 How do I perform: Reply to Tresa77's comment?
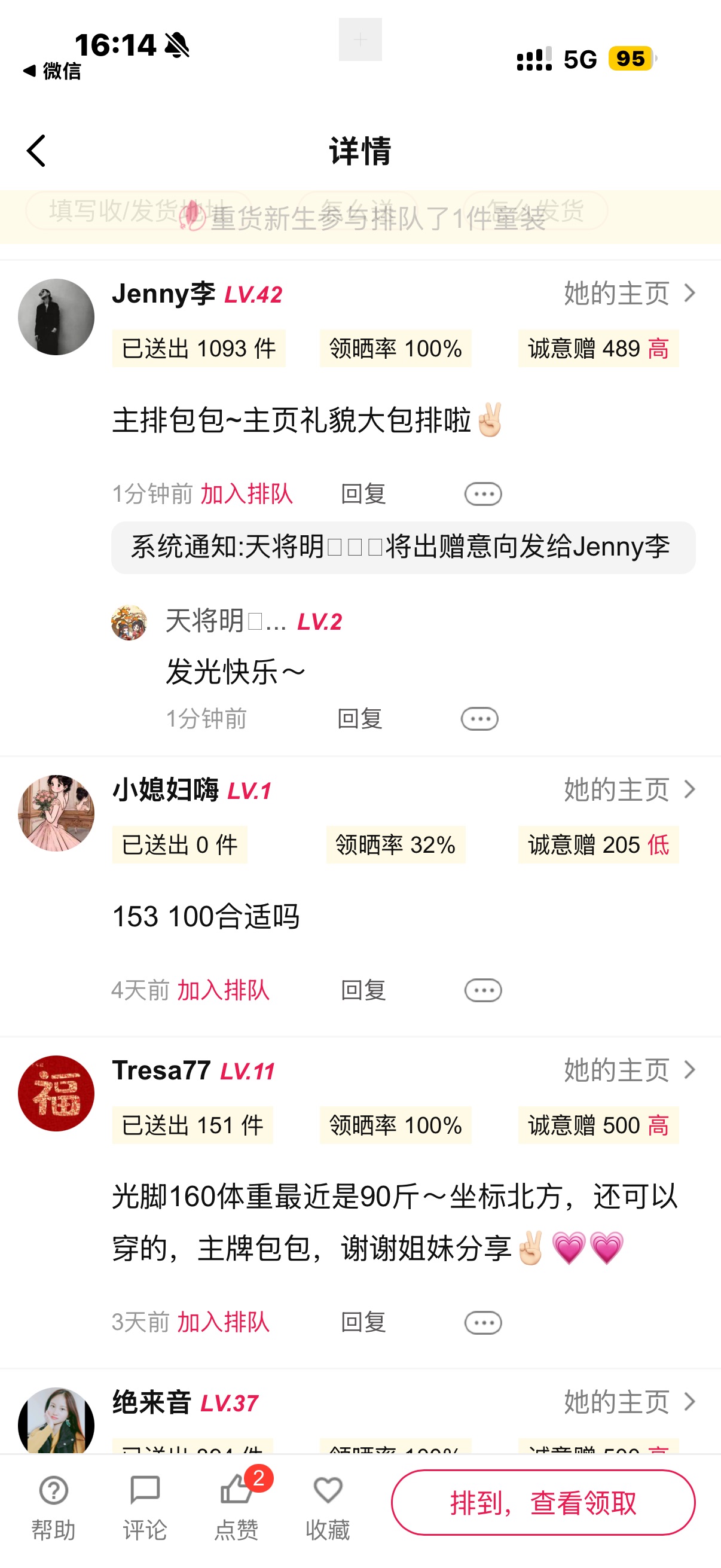pyautogui.click(x=363, y=1322)
